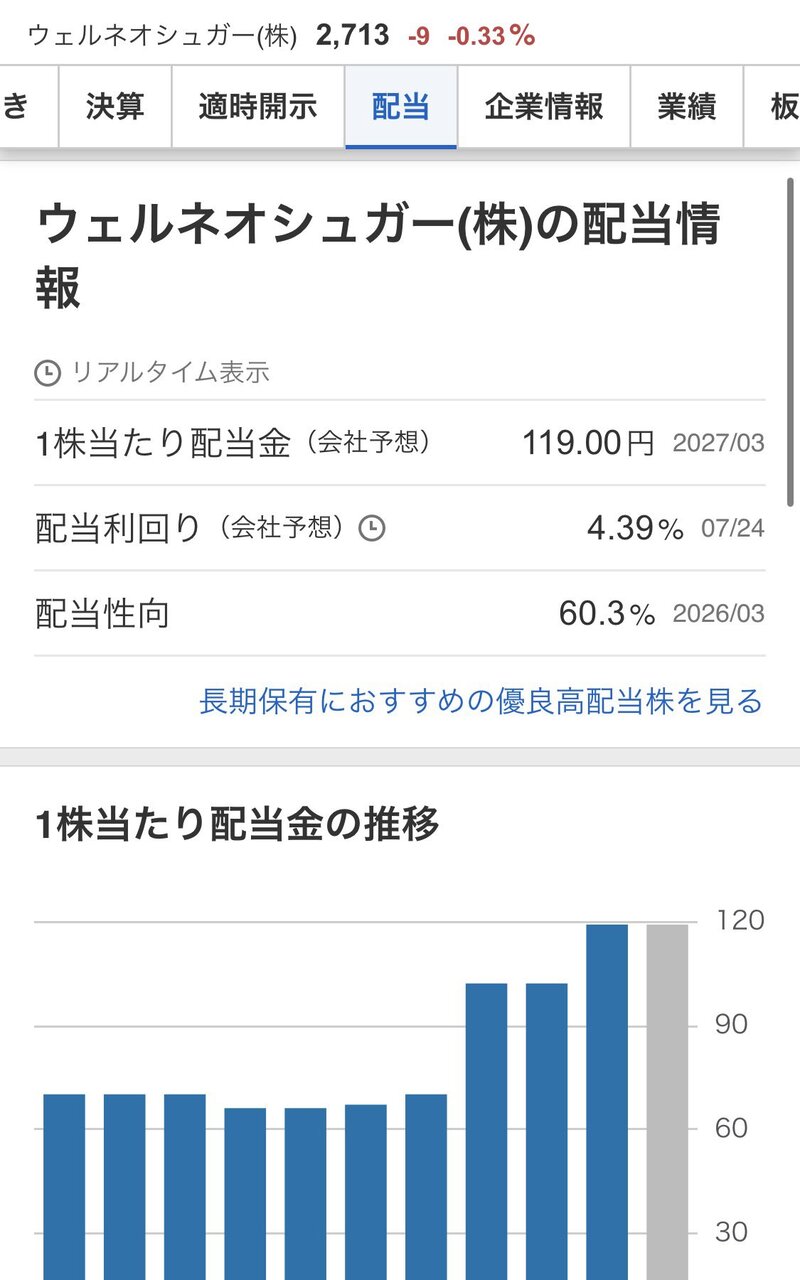Switch to the 決算 tab

click(x=115, y=107)
